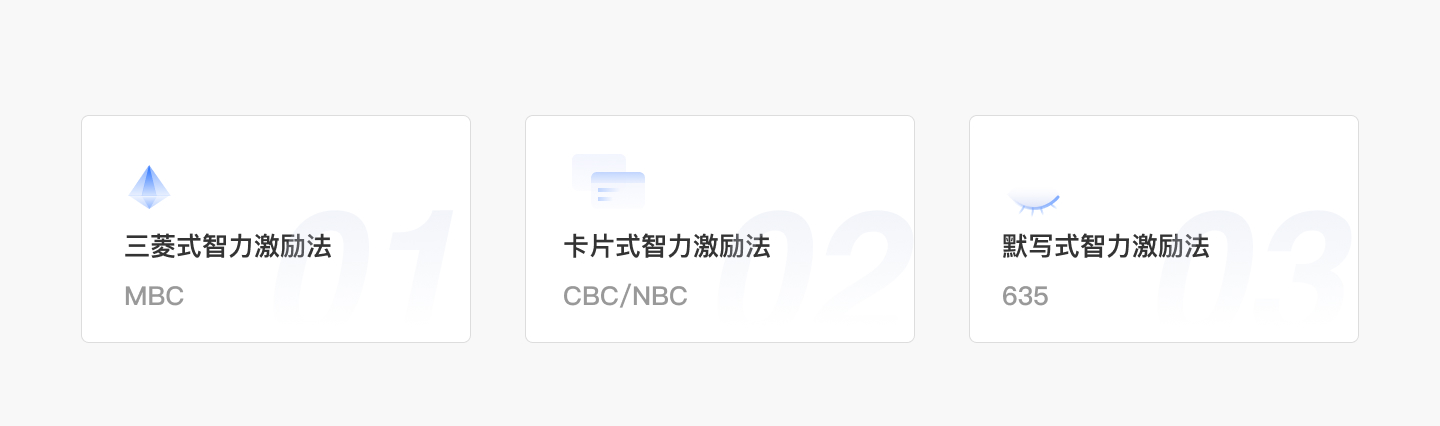Viewport: 1440px width, 426px height.
Task: View the 默写式智力激励法 635 card
Action: point(1164,230)
